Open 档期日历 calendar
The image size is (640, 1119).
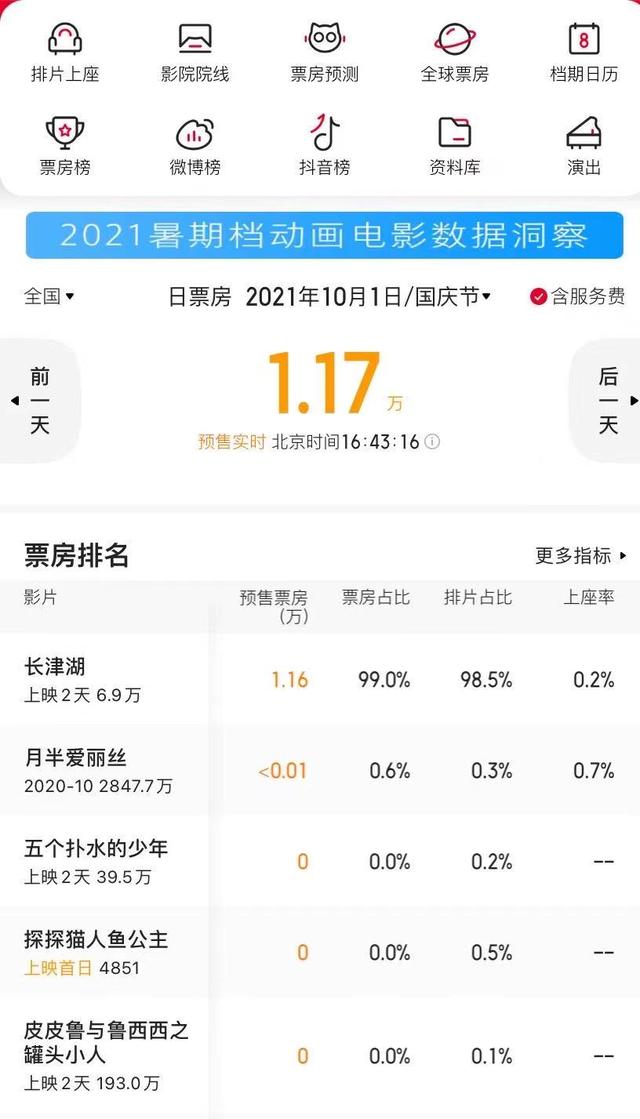point(584,52)
